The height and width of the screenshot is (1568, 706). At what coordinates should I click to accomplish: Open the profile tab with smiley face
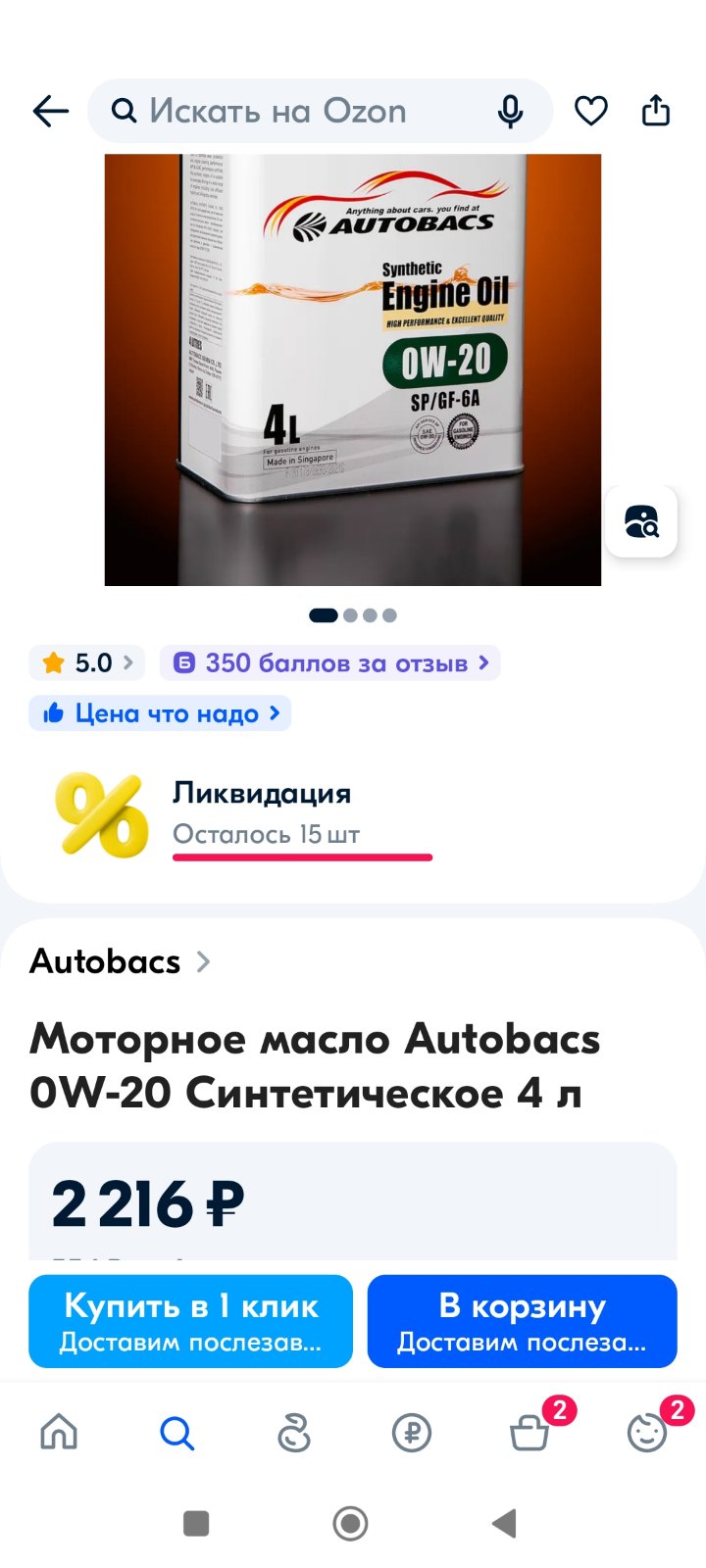[x=647, y=1431]
